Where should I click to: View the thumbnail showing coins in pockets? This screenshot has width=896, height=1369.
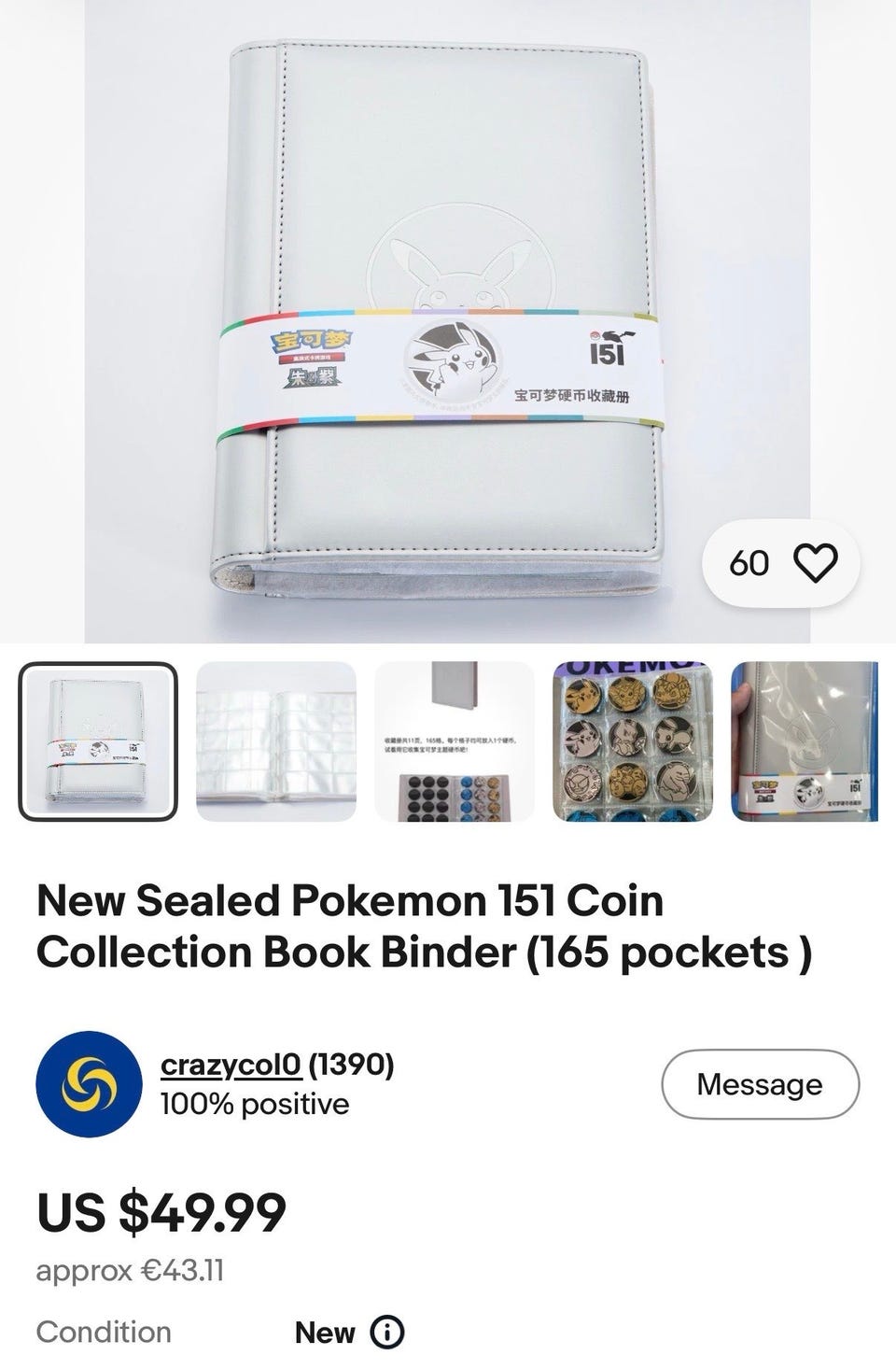coord(633,741)
